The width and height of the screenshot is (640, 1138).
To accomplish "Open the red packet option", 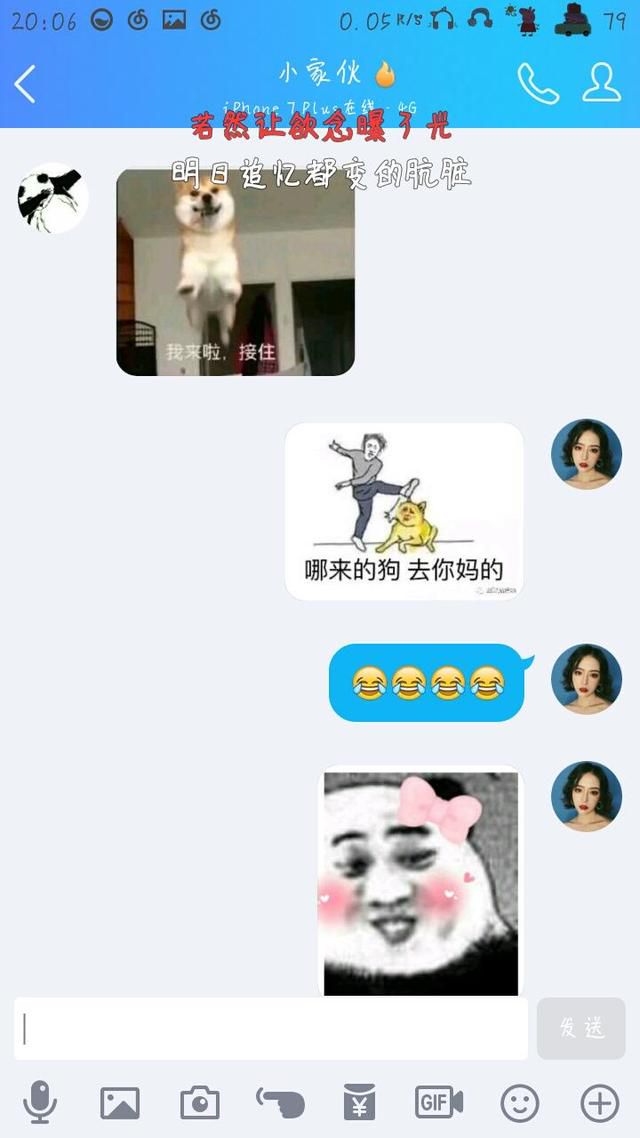I will click(x=359, y=1102).
